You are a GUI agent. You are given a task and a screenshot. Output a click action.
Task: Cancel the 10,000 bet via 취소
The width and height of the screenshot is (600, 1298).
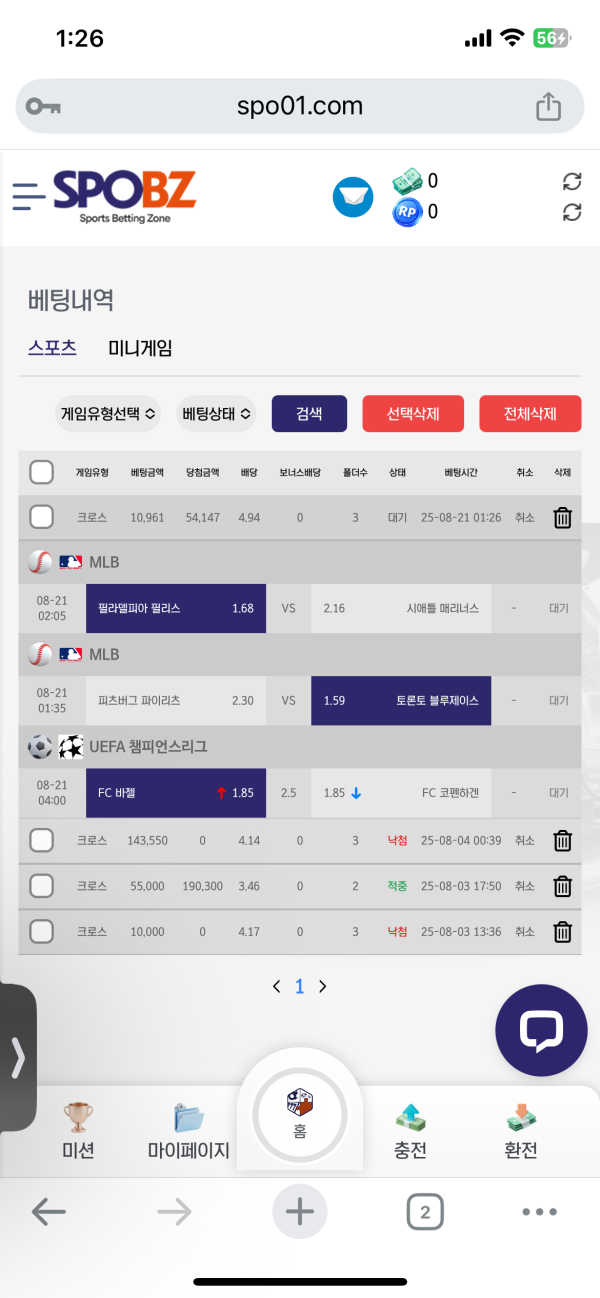[525, 931]
